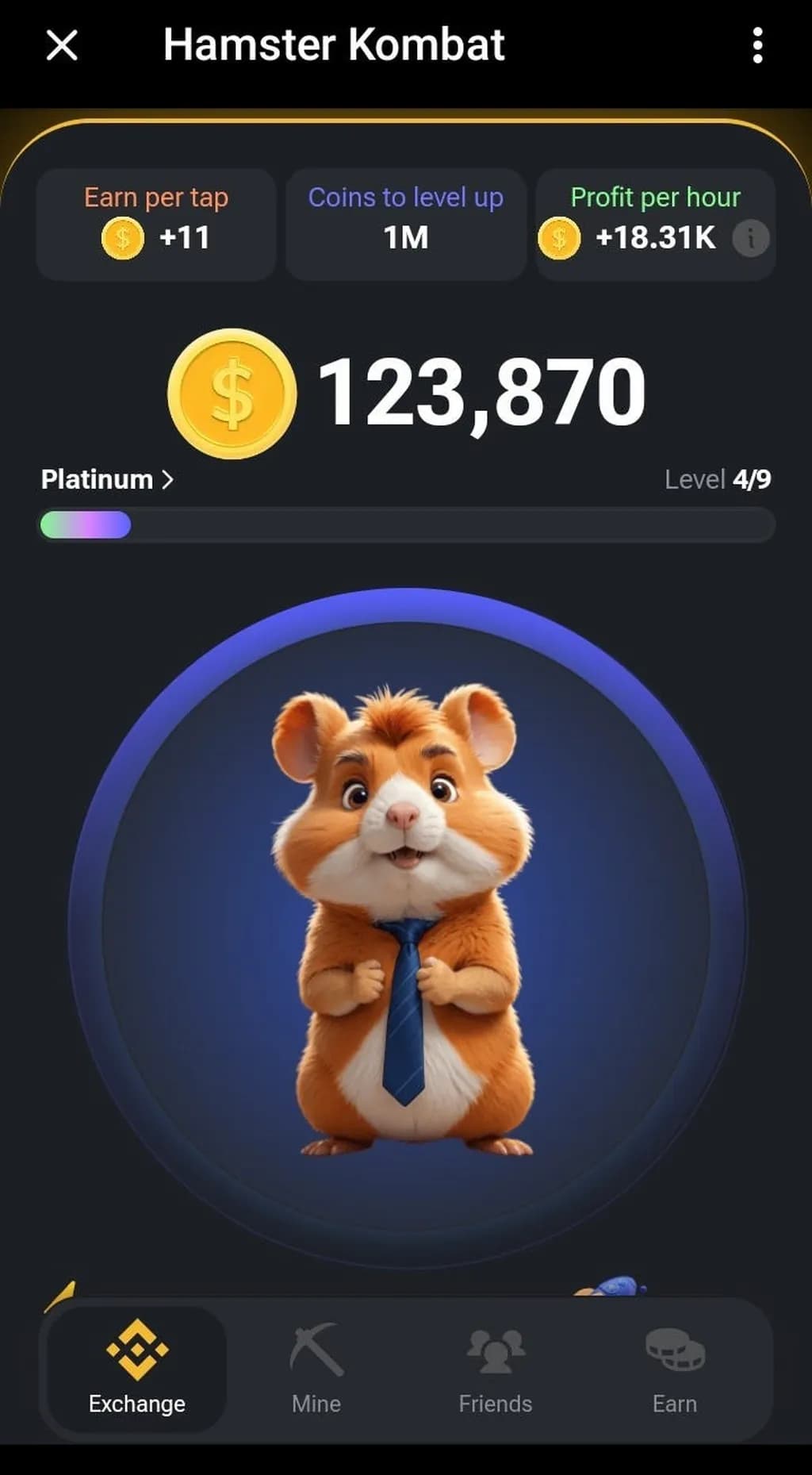Open the Platinum league details

tap(107, 480)
